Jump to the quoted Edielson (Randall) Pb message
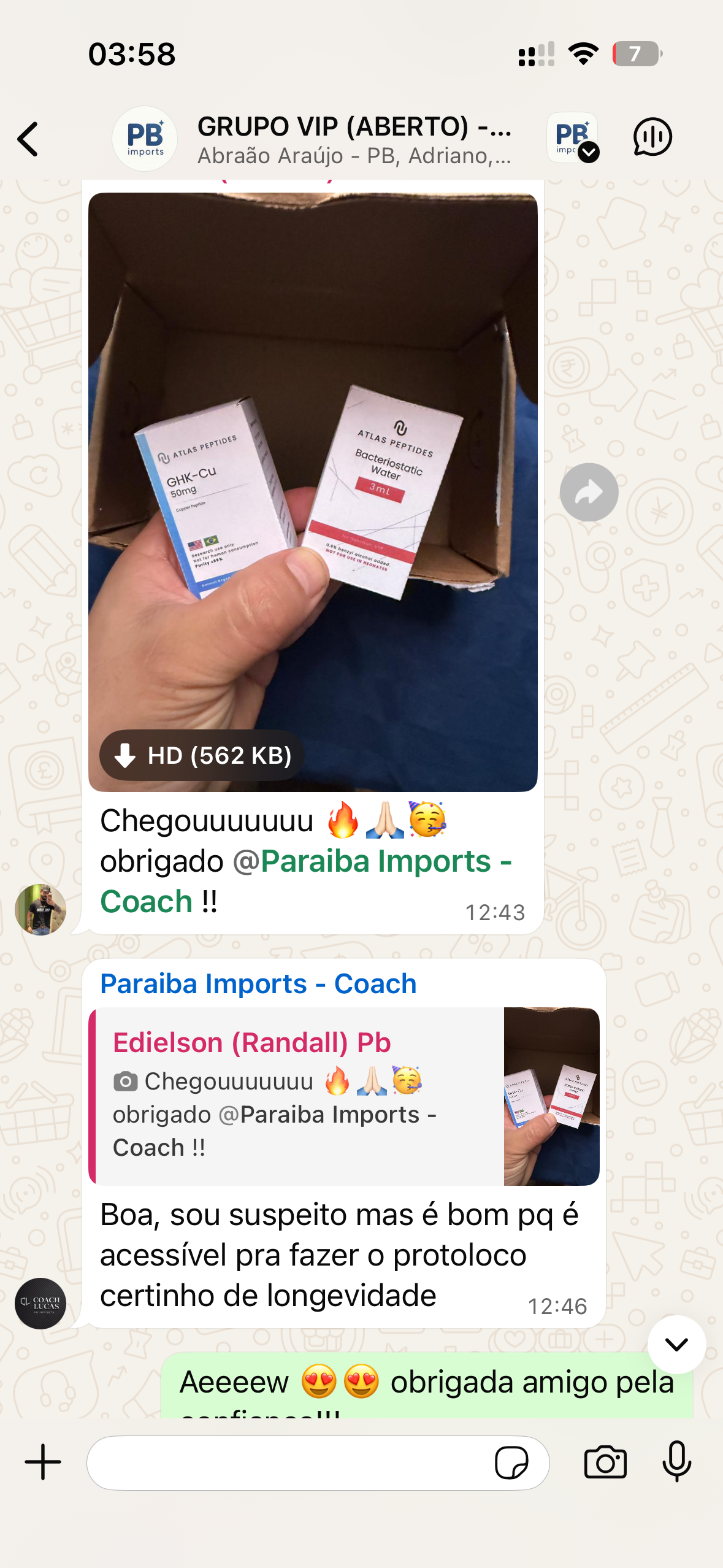This screenshot has width=723, height=1568. coord(344,1096)
